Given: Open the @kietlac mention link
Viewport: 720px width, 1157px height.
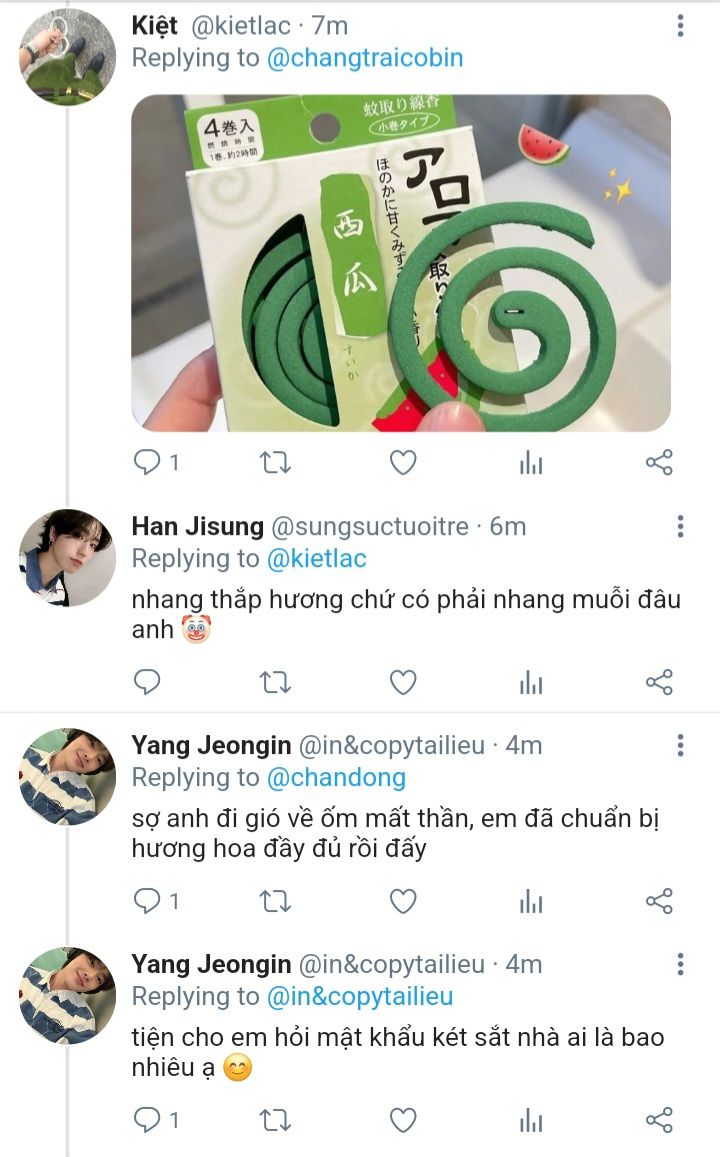Looking at the screenshot, I should pos(316,558).
